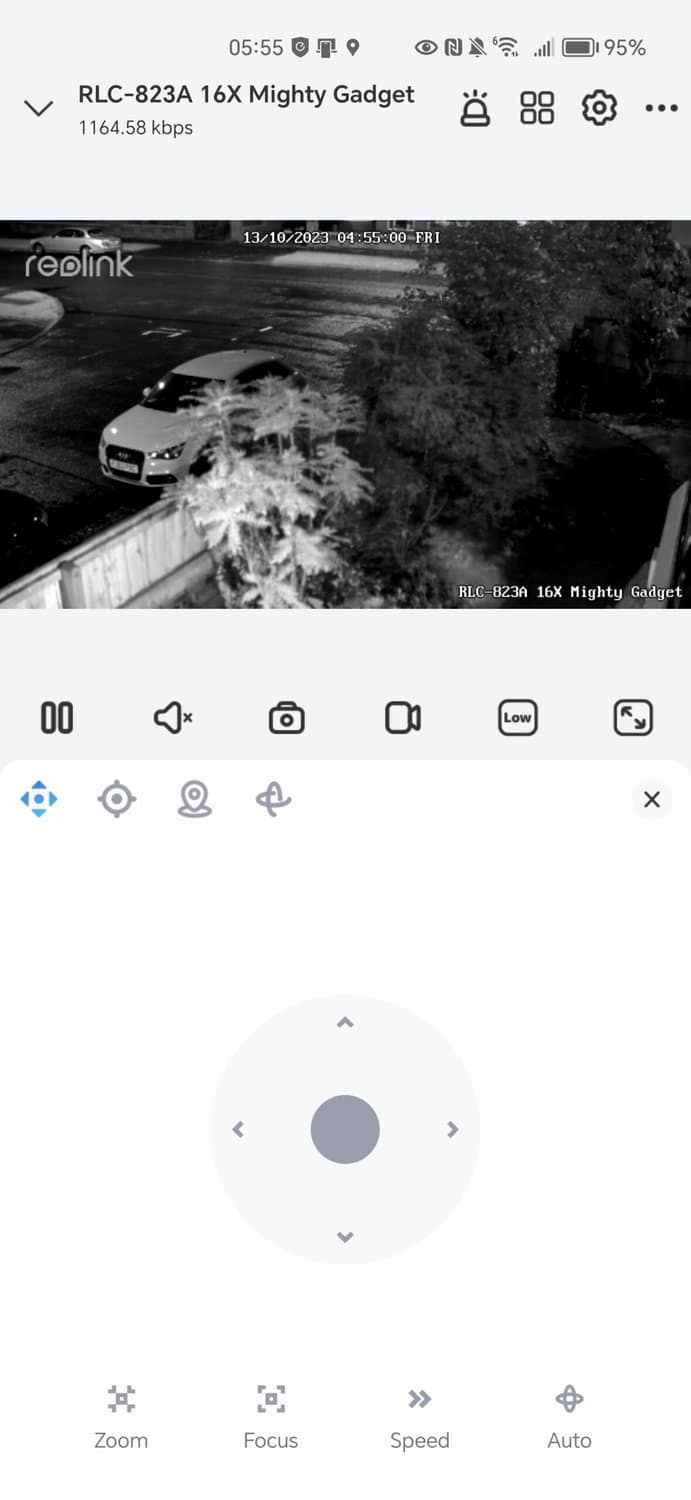Switch to the preset points tab
Viewport: 691px width, 1500px height.
tap(117, 799)
